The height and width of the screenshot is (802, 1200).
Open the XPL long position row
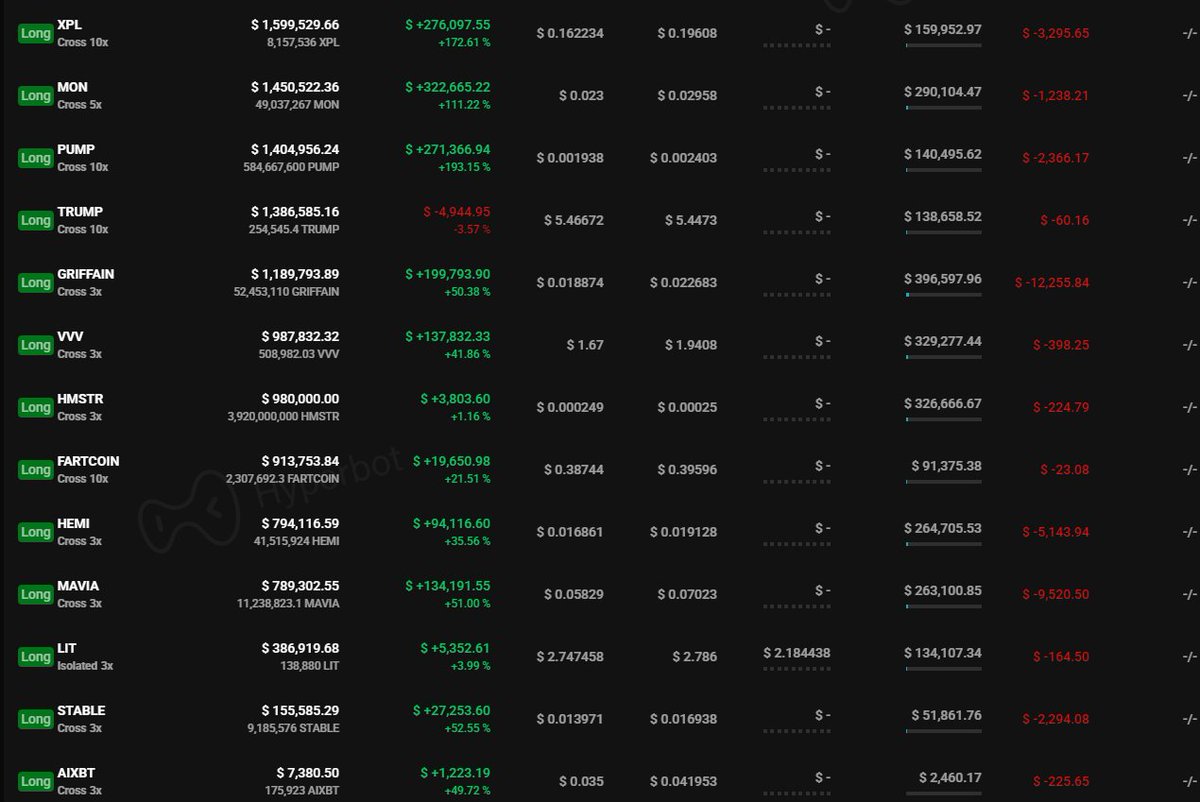coord(70,24)
